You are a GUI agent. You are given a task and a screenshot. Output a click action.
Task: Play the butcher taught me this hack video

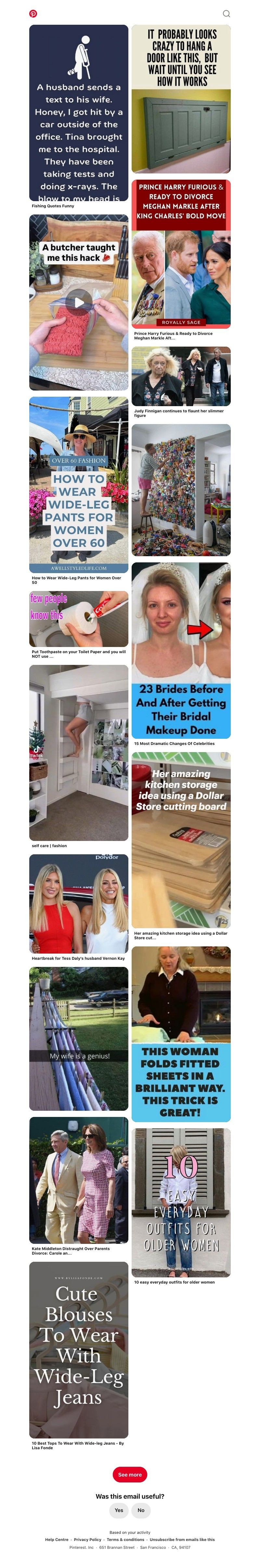(79, 302)
